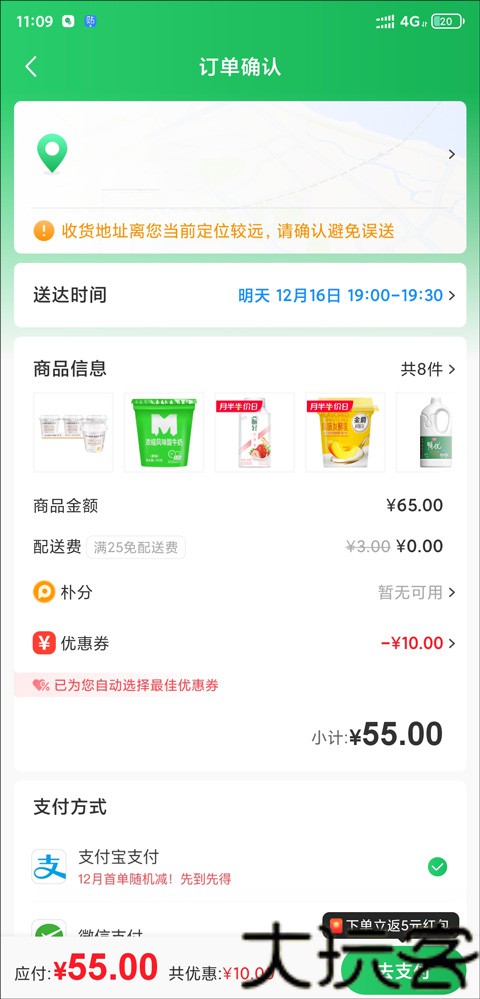Select 支付宝支付 as payment method

pyautogui.click(x=240, y=867)
